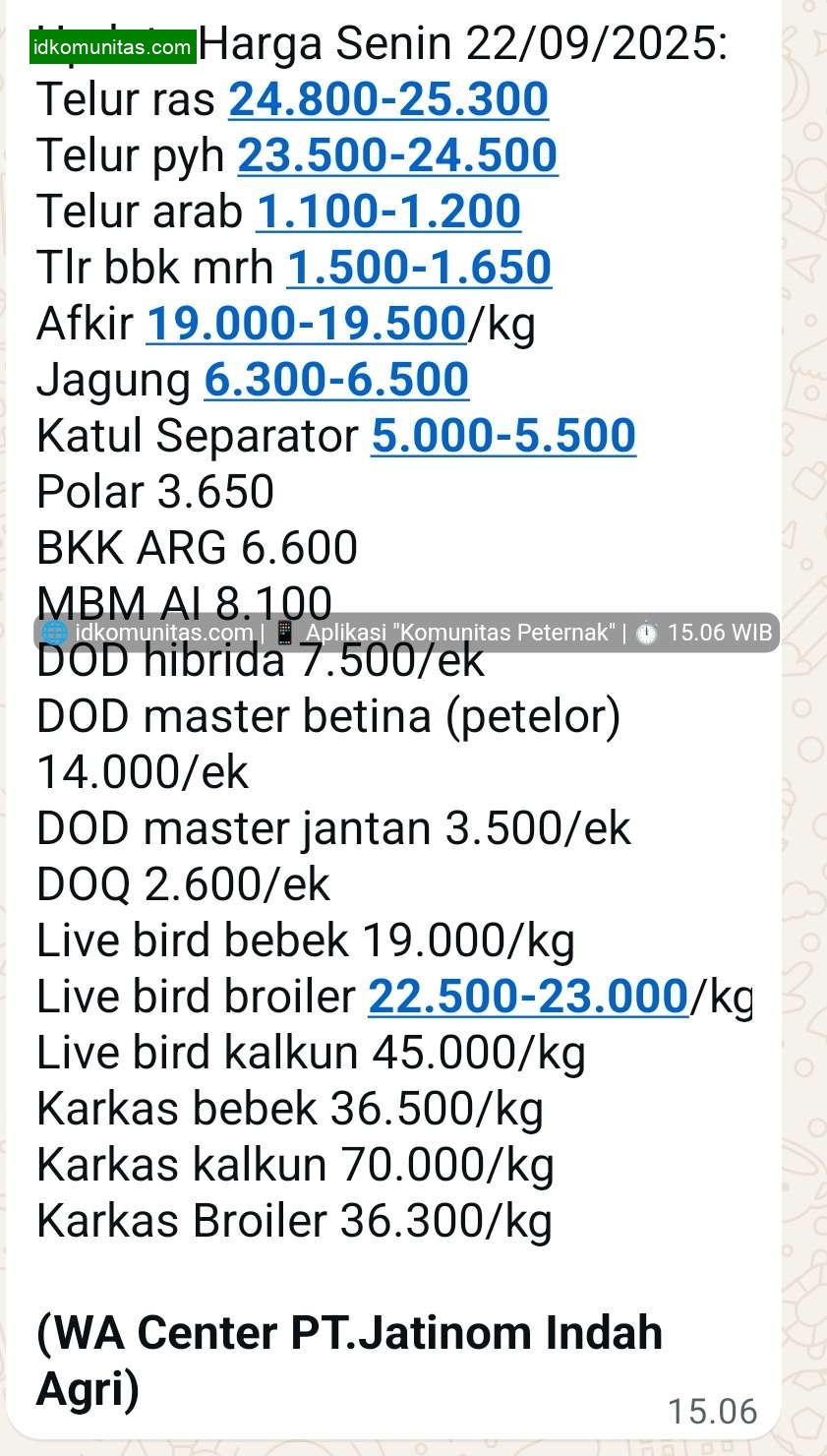Tap the Telur ras 24.800-25.300 link

pos(388,99)
